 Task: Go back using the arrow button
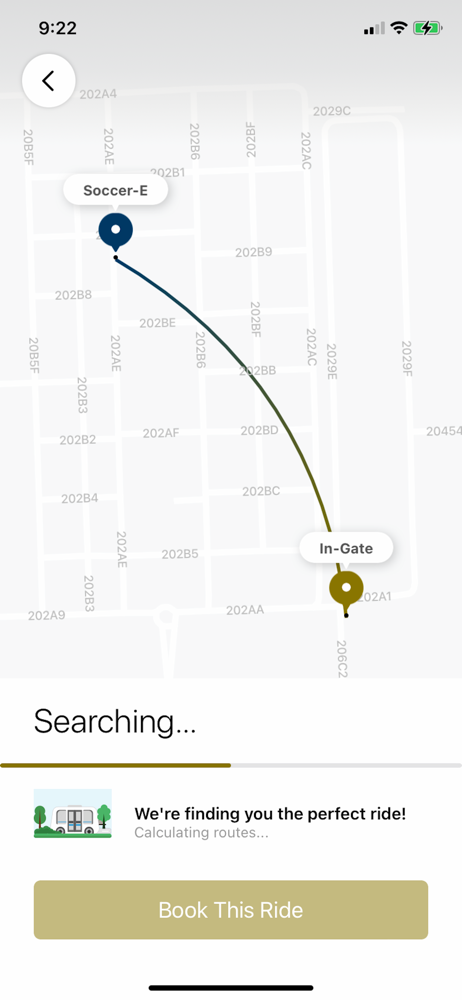[48, 80]
